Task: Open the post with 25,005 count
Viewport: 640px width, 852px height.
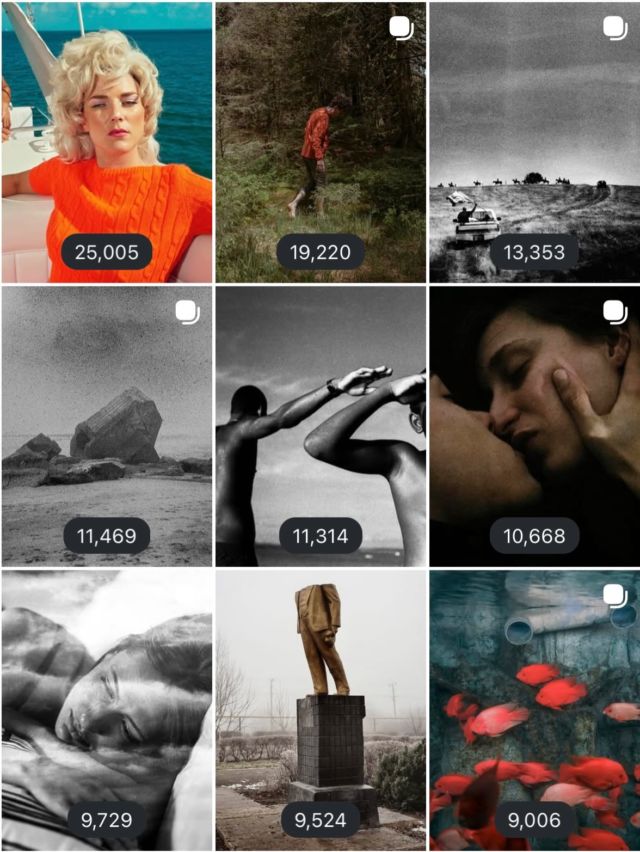Action: tap(106, 142)
